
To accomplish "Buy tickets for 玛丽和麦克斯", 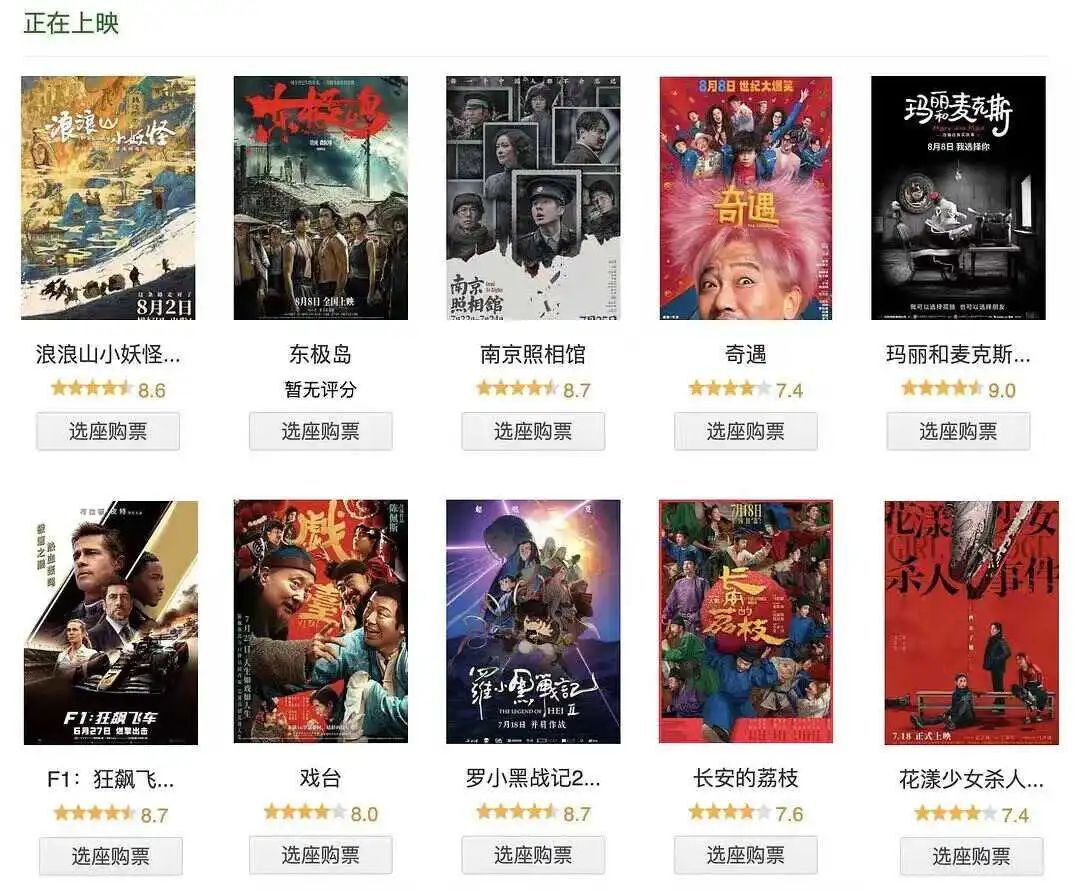I will pyautogui.click(x=958, y=431).
